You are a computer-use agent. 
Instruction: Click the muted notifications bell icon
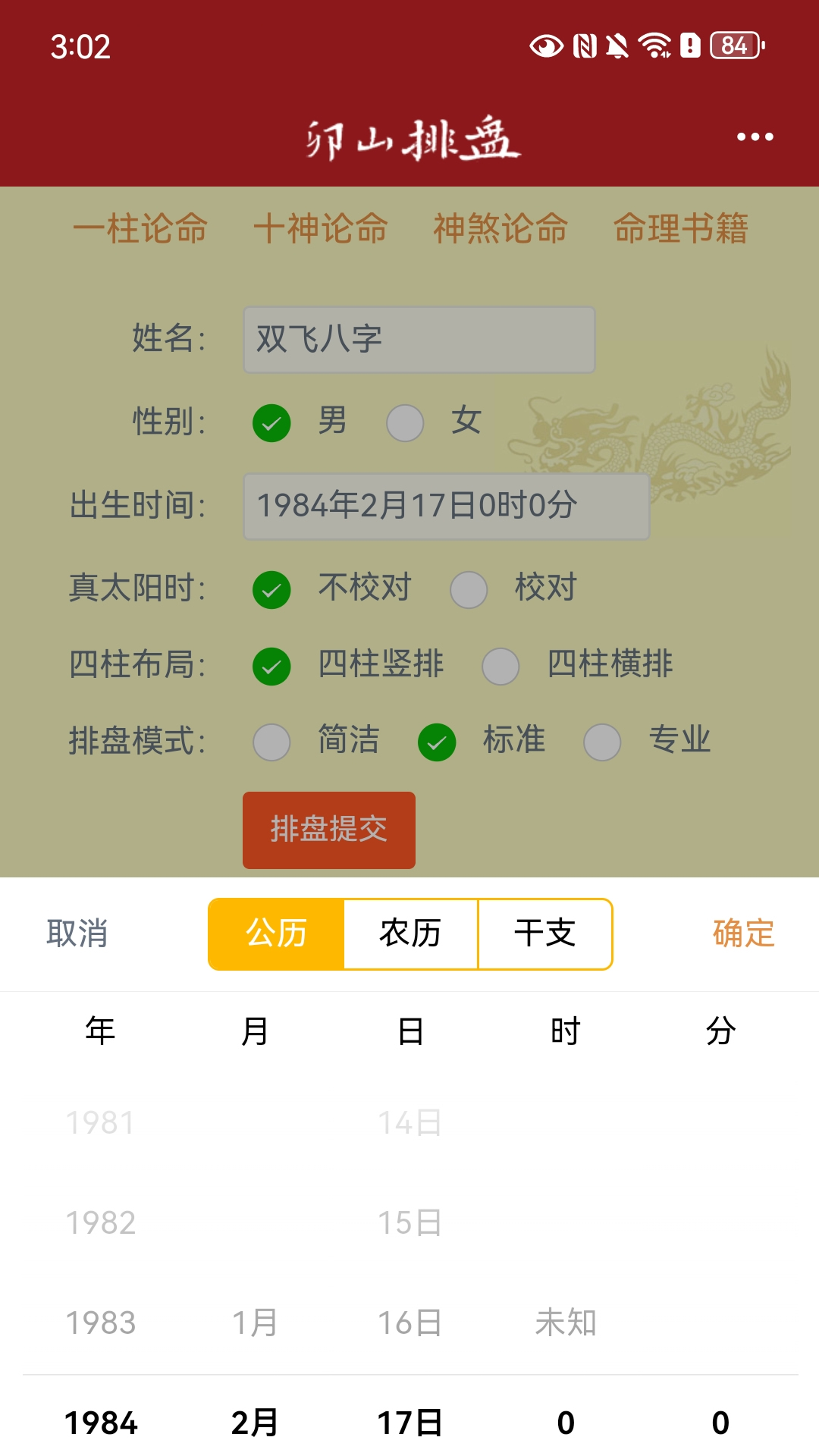(x=617, y=45)
